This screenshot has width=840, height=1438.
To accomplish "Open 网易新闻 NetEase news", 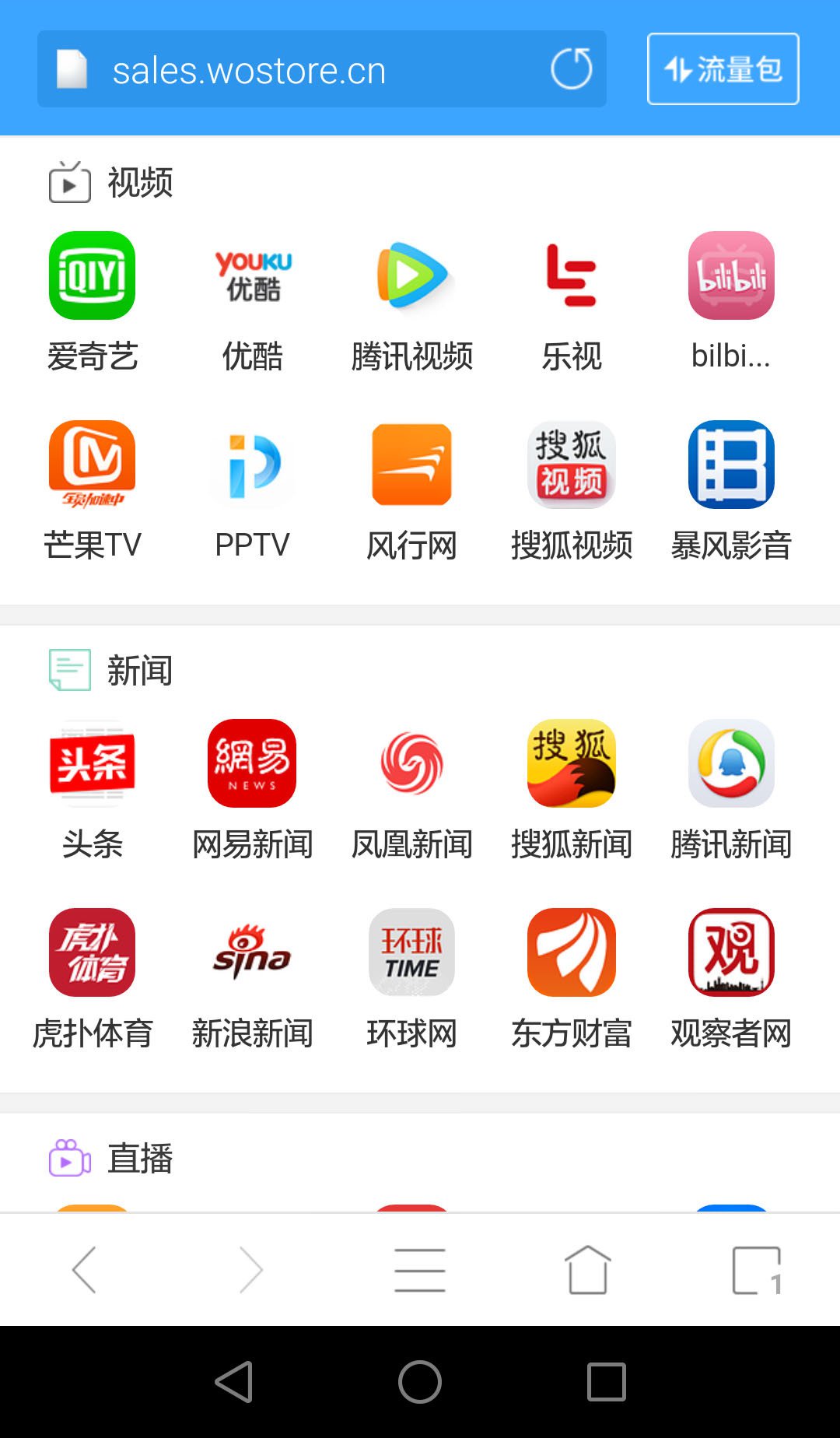I will point(251,763).
